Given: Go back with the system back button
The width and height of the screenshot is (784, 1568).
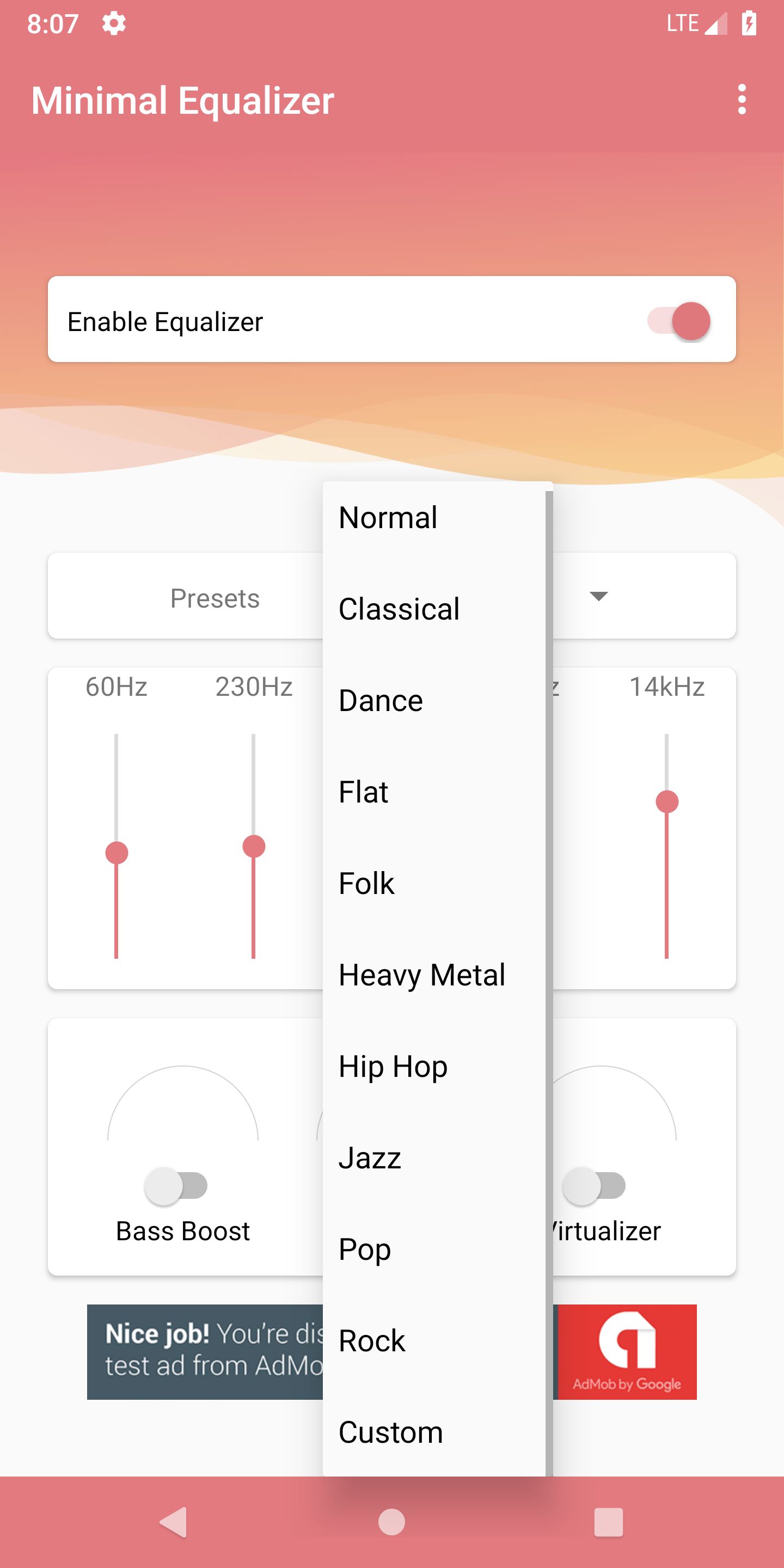Looking at the screenshot, I should tap(174, 1522).
